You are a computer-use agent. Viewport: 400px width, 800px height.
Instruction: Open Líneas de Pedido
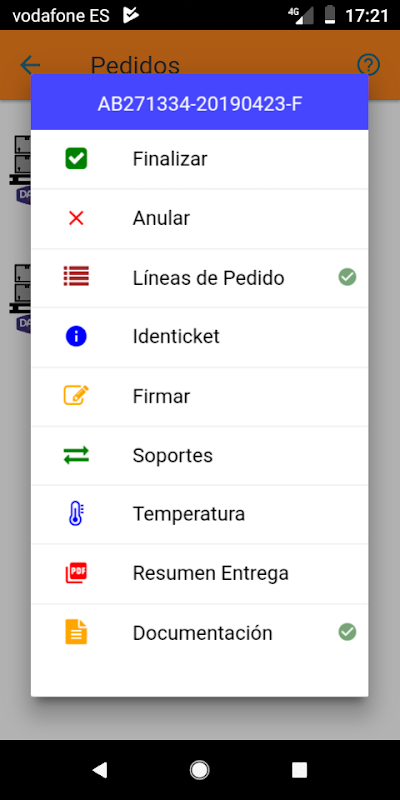199,279
